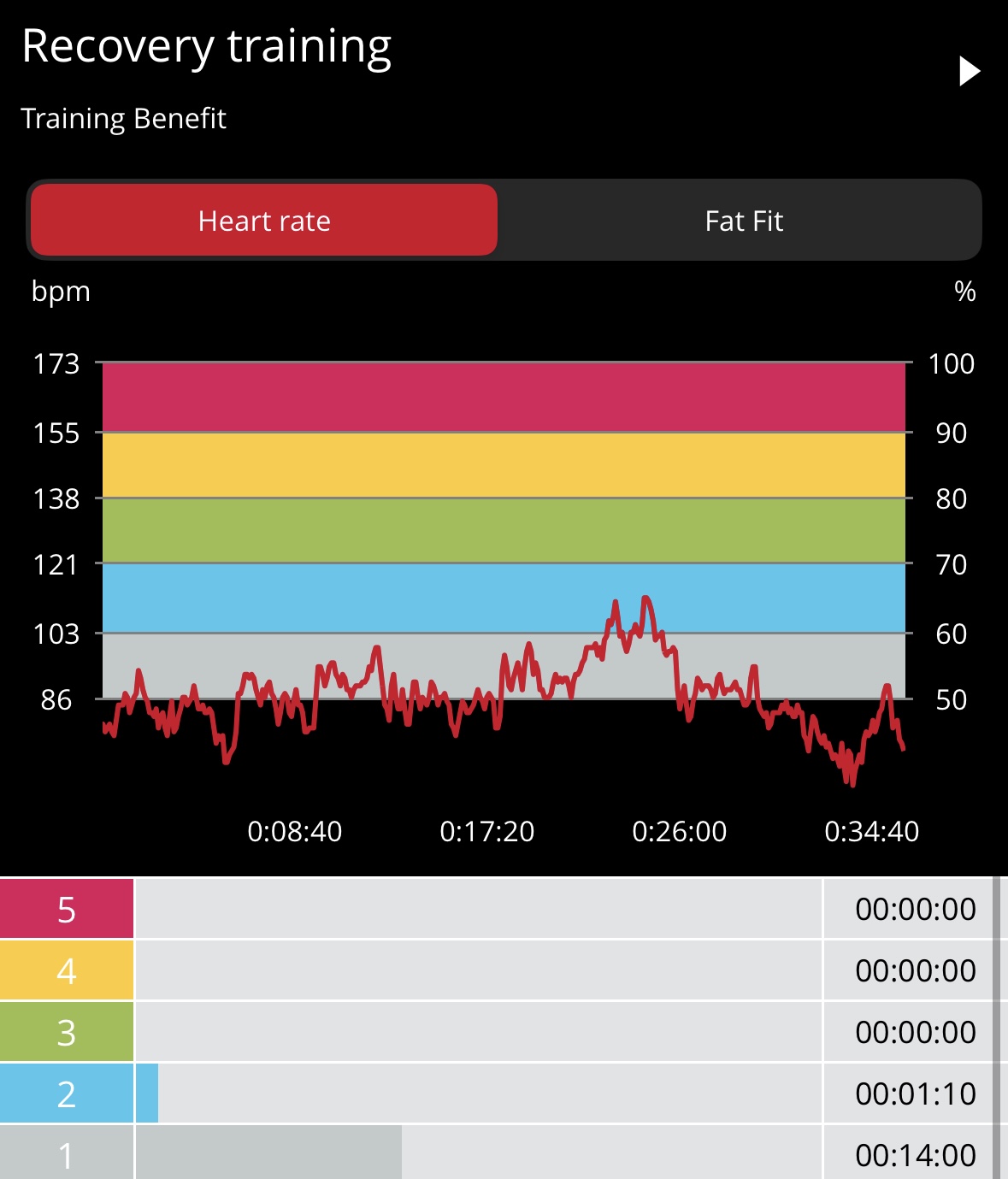Select the Heart rate tab
Viewport: 1008px width, 1179px height.
[x=264, y=221]
